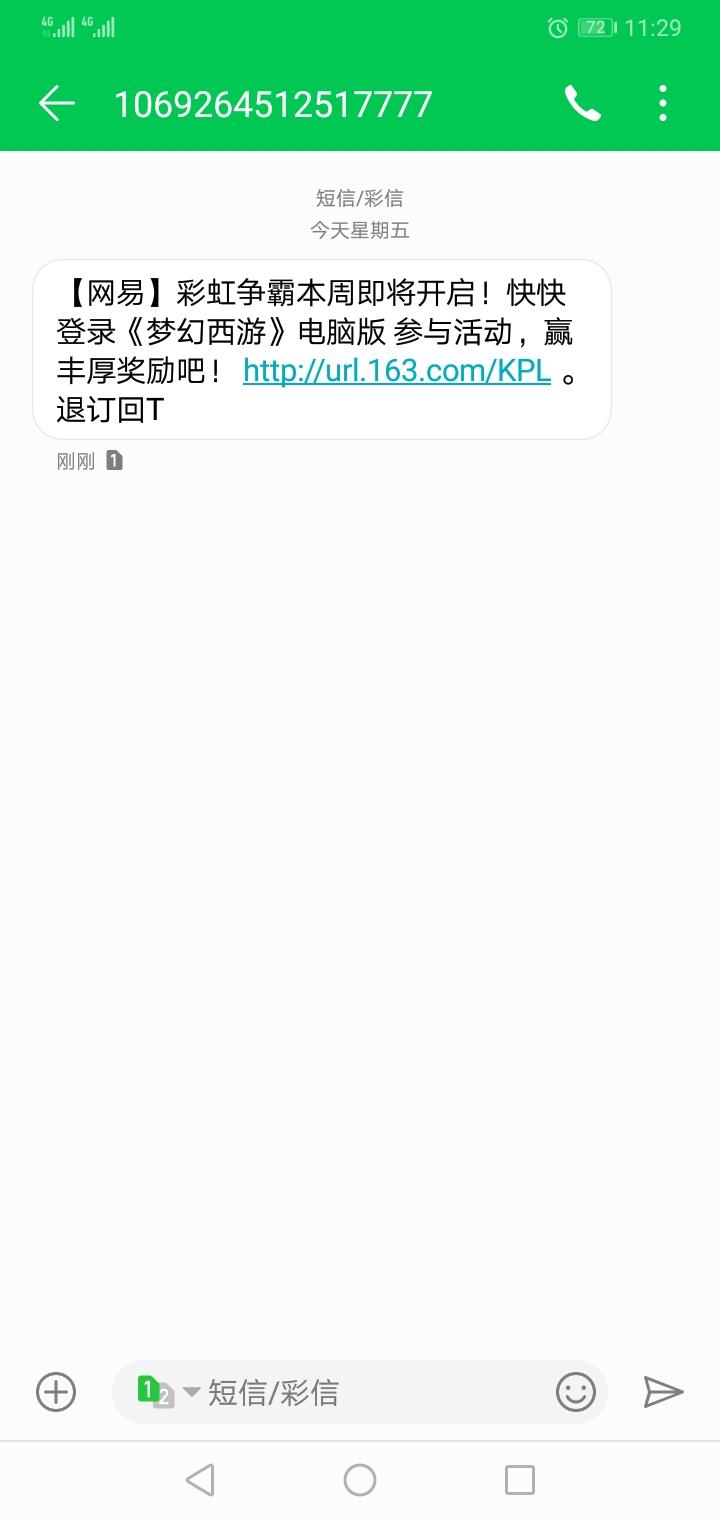Screen dimensions: 720x1520
Task: Call the number 1069264512517777
Action: click(x=582, y=104)
